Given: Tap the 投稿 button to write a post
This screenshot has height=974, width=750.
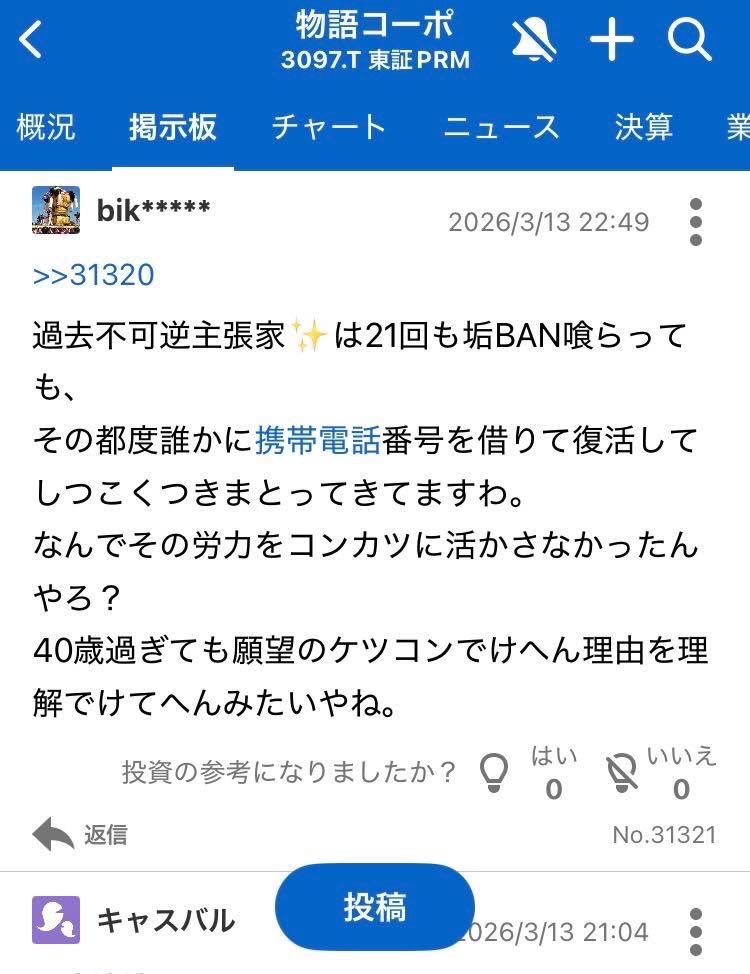Looking at the screenshot, I should click(375, 907).
